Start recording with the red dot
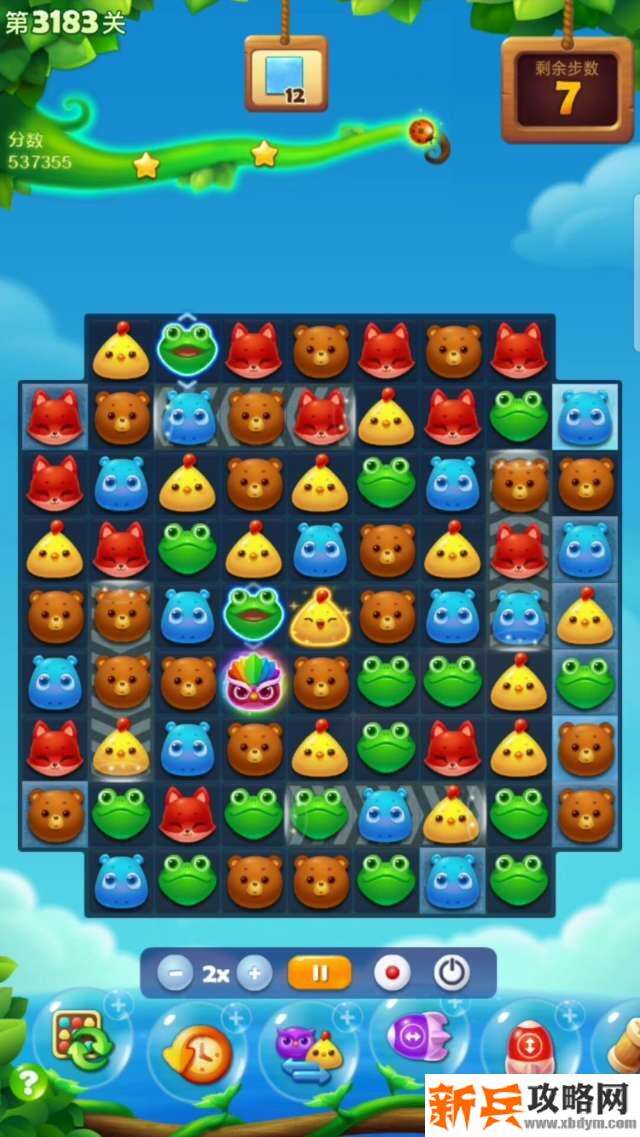Image resolution: width=640 pixels, height=1137 pixels. coord(391,973)
